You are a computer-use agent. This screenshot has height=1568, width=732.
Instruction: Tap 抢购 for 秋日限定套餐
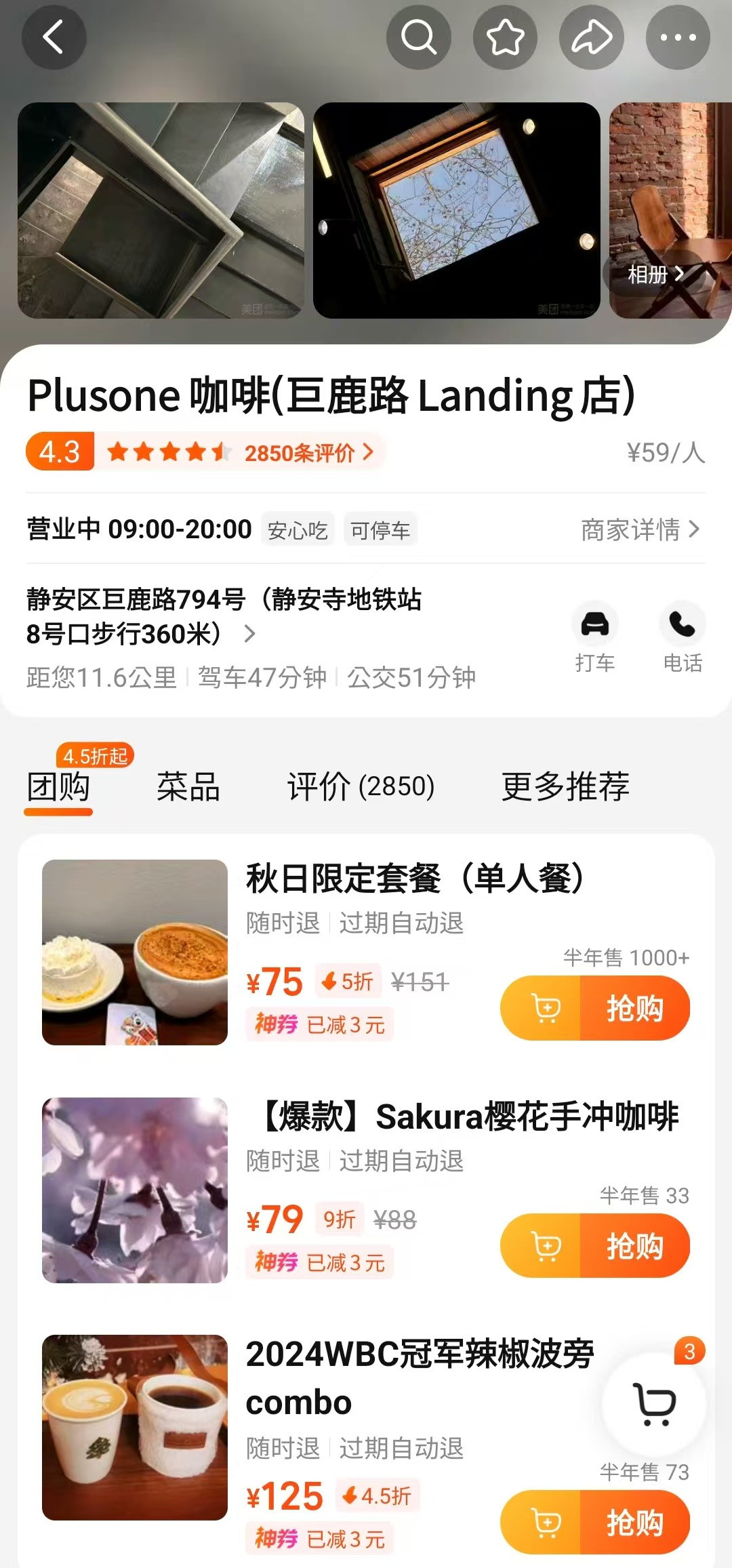(x=634, y=1008)
